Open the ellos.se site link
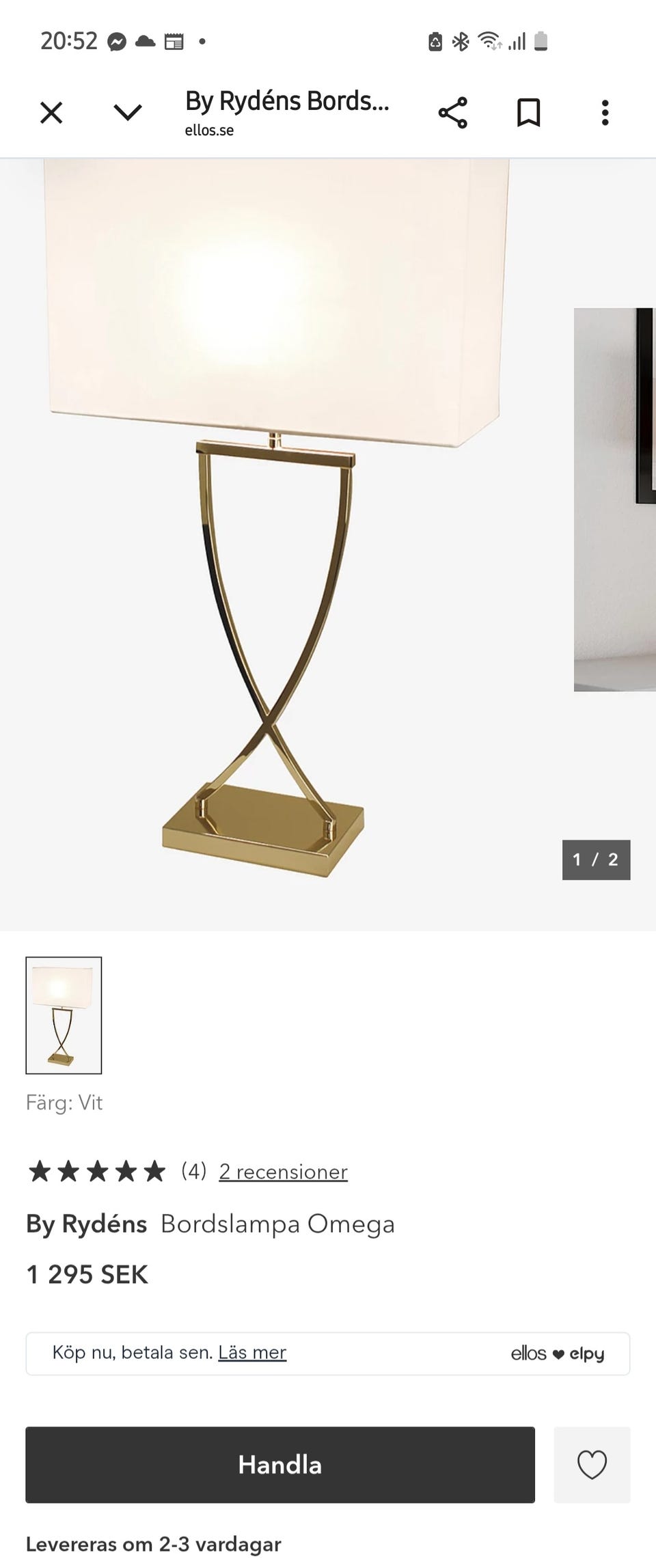The image size is (656, 1568). click(208, 130)
